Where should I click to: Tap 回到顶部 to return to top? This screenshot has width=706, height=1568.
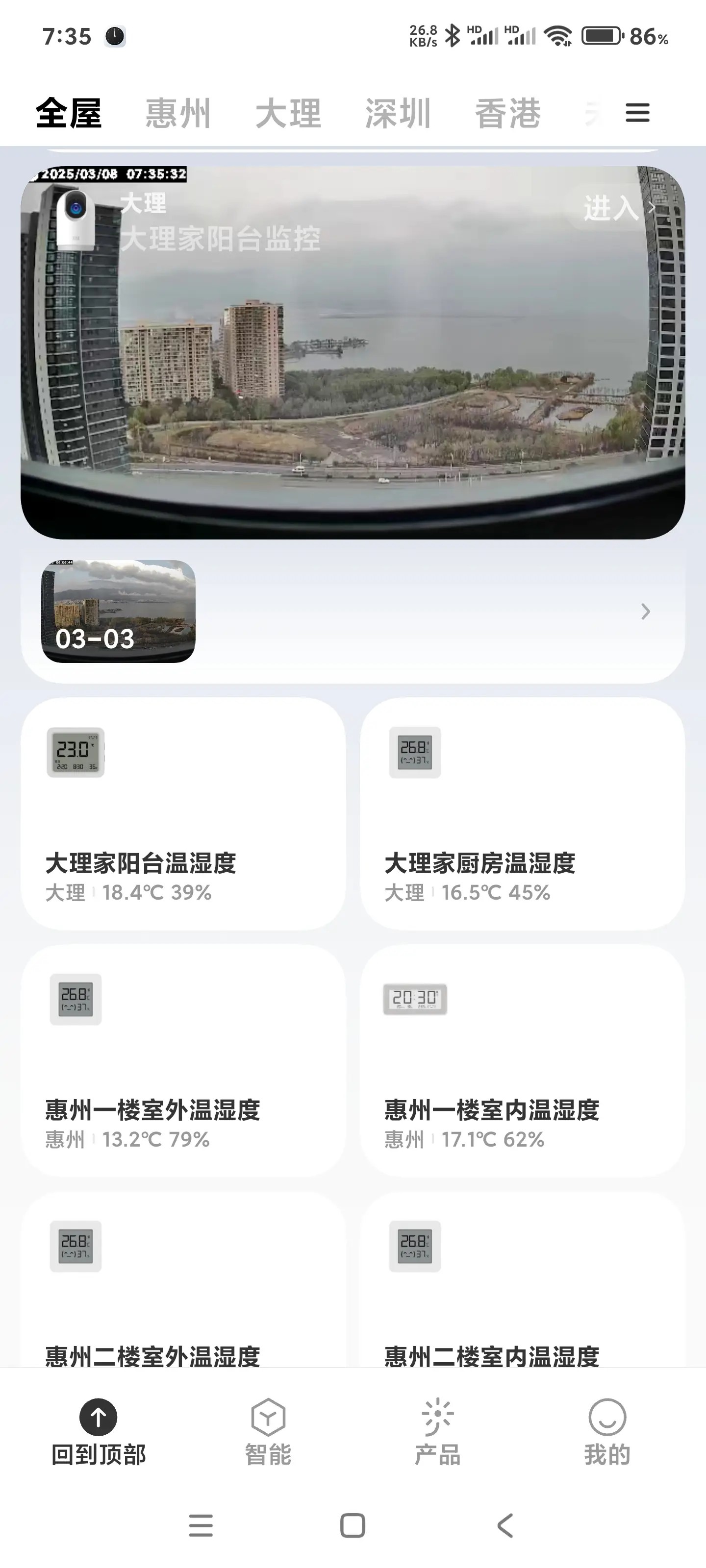click(x=98, y=1432)
